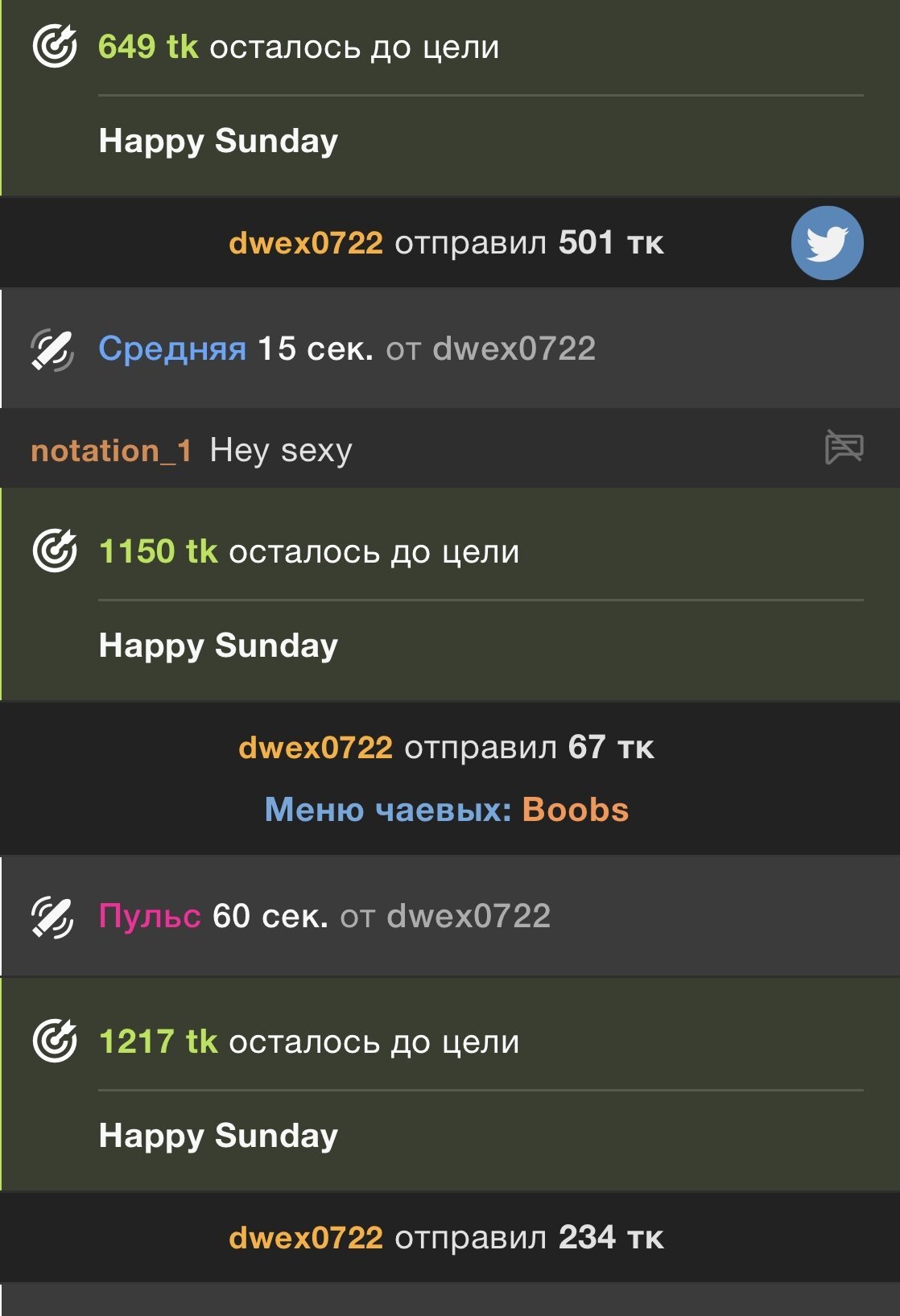
Task: Open dwex0722's profile from the 501 тк tip
Action: pyautogui.click(x=306, y=243)
